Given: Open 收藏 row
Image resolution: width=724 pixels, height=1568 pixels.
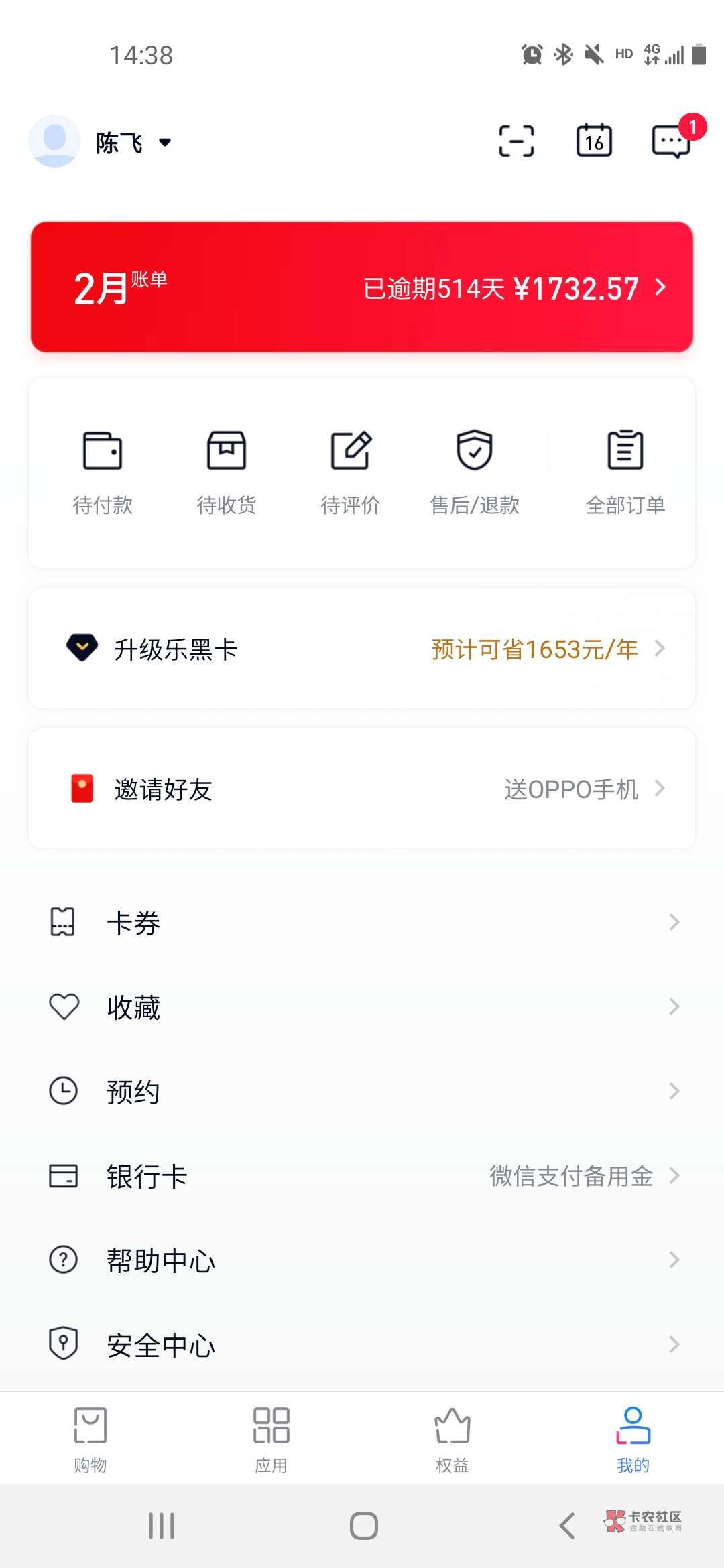Looking at the screenshot, I should (362, 1007).
